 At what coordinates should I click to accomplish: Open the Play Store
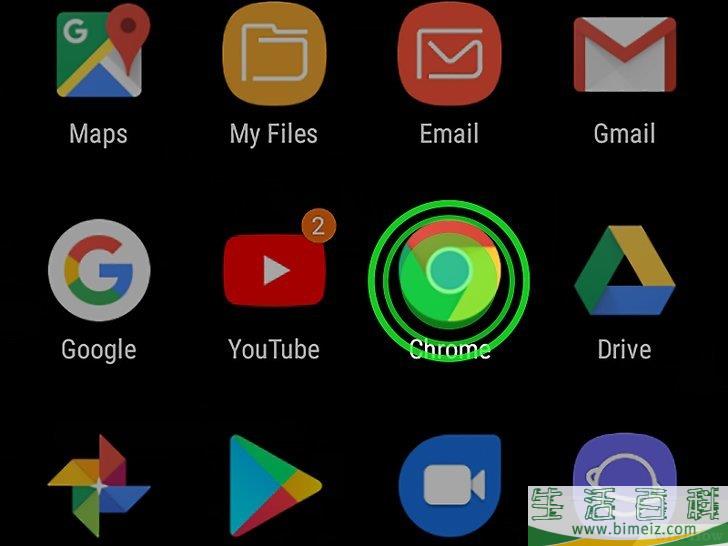(274, 486)
